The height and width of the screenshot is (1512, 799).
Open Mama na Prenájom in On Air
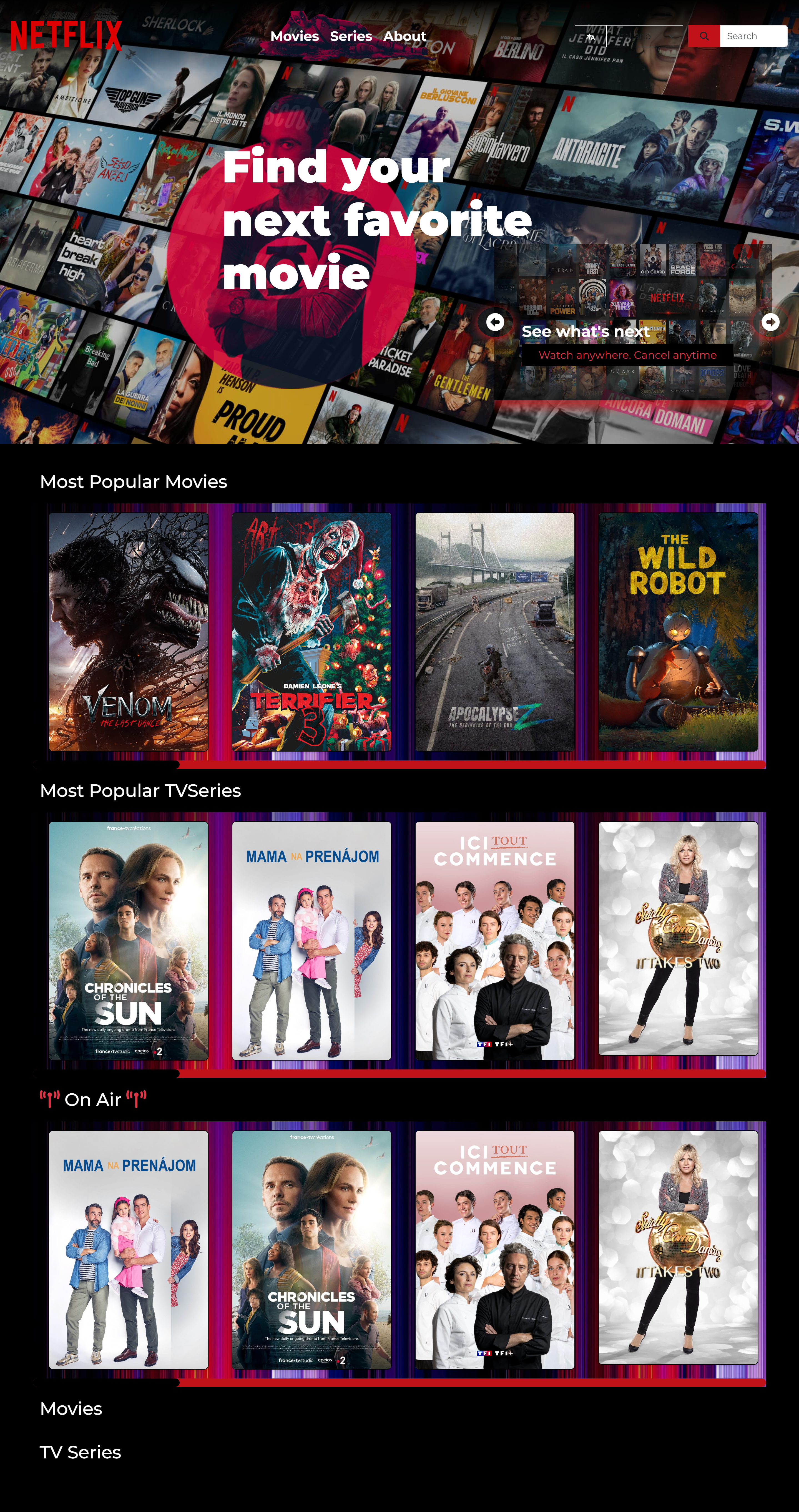[x=129, y=1250]
